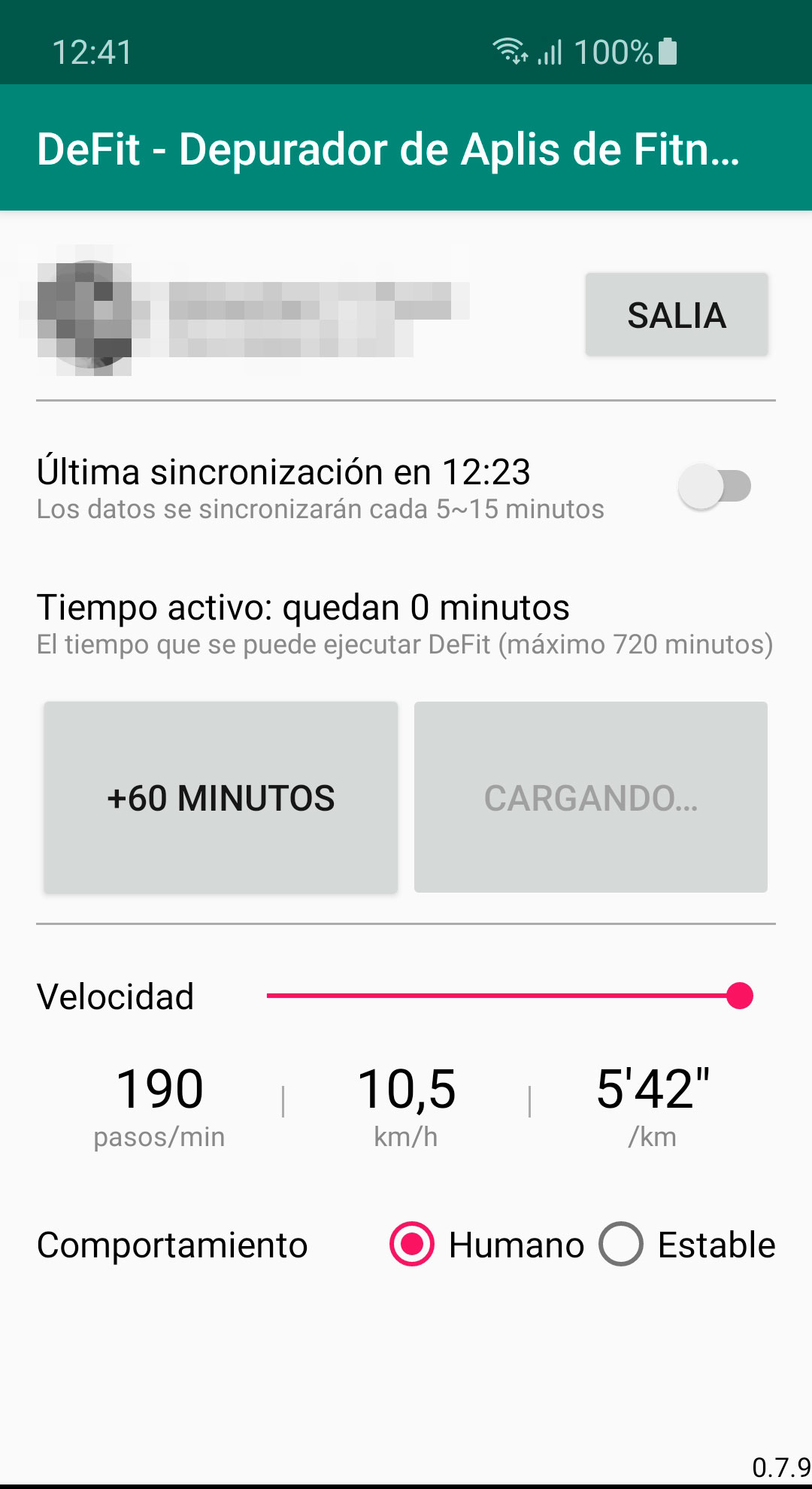Add time with +60 MINUTOS button
812x1489 pixels.
coord(220,797)
